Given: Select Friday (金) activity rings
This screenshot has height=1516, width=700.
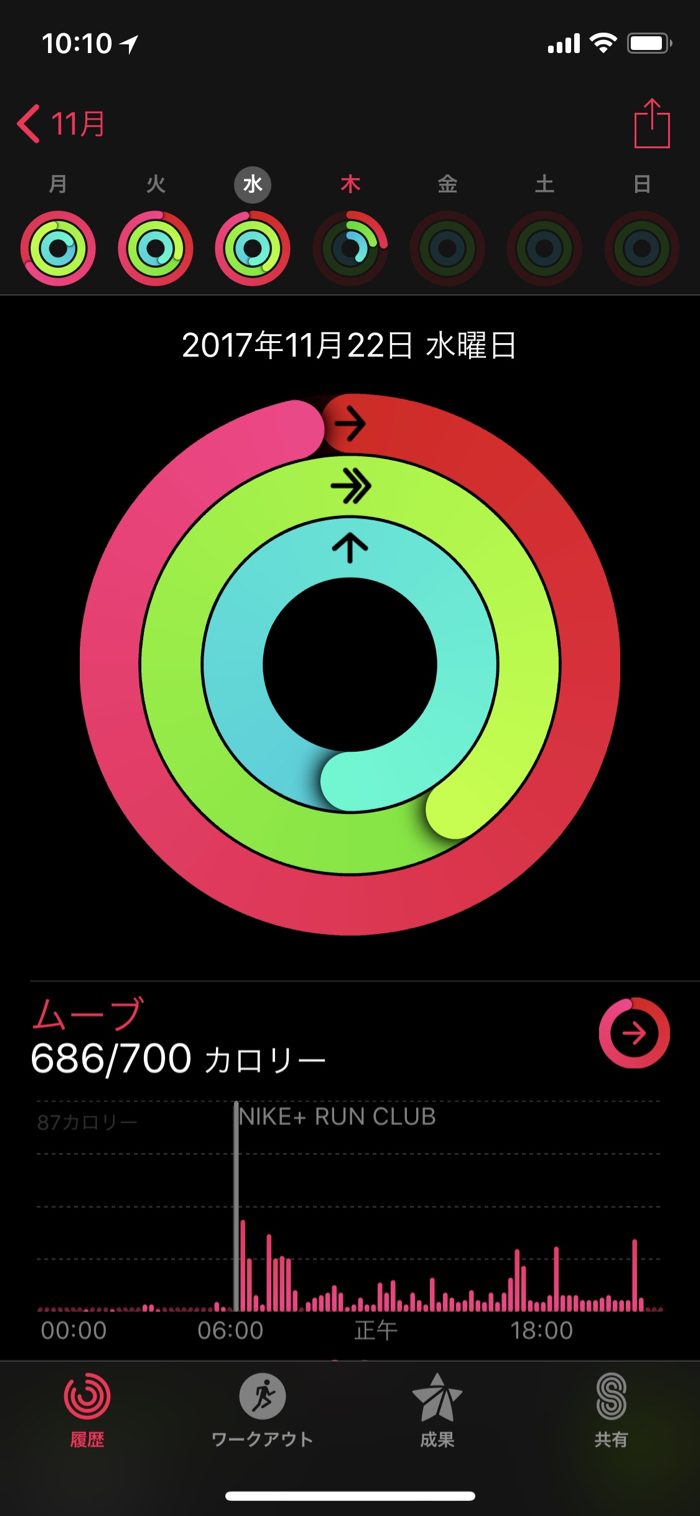Looking at the screenshot, I should 447,248.
